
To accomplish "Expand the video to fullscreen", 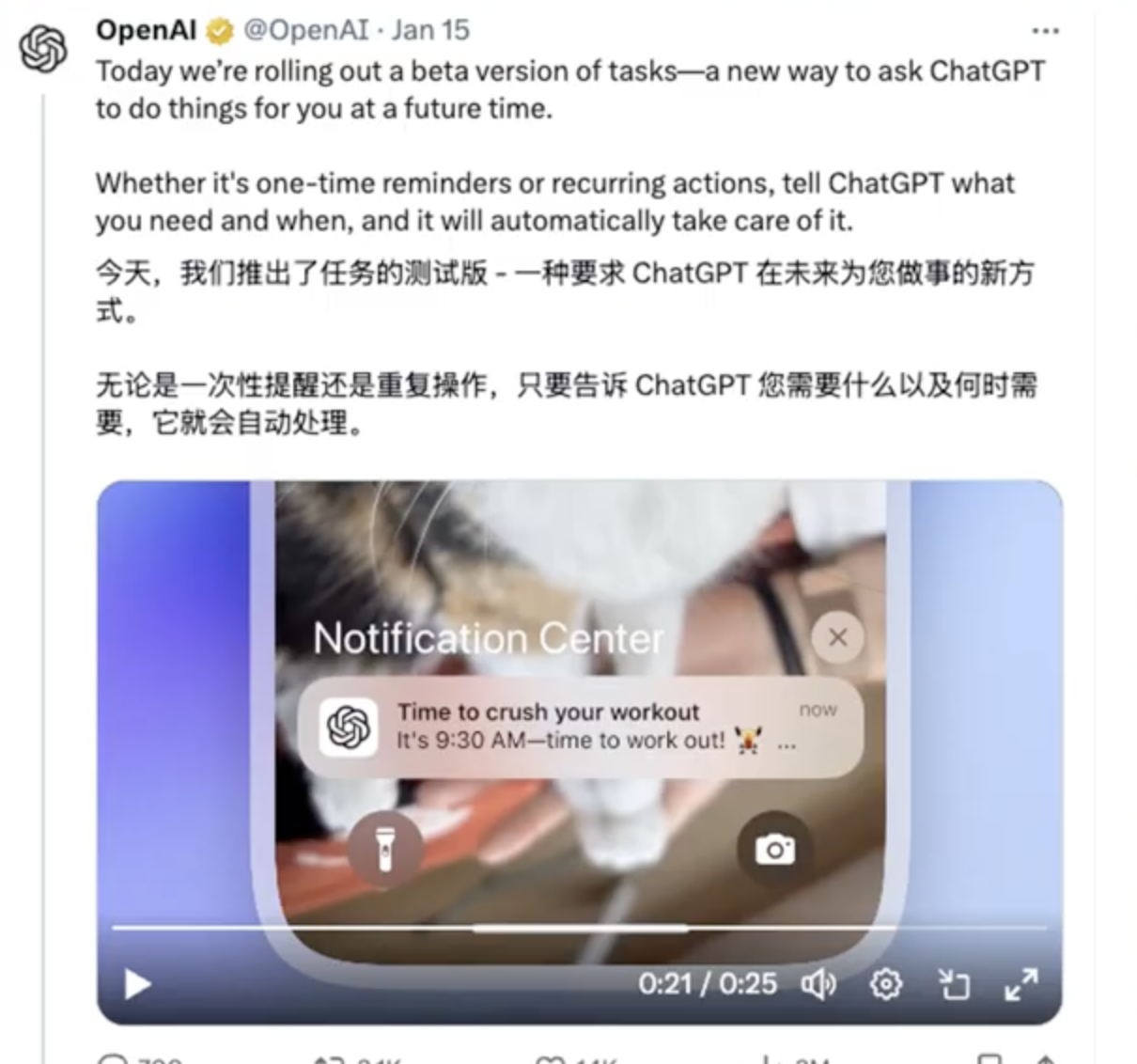I will tap(1020, 984).
